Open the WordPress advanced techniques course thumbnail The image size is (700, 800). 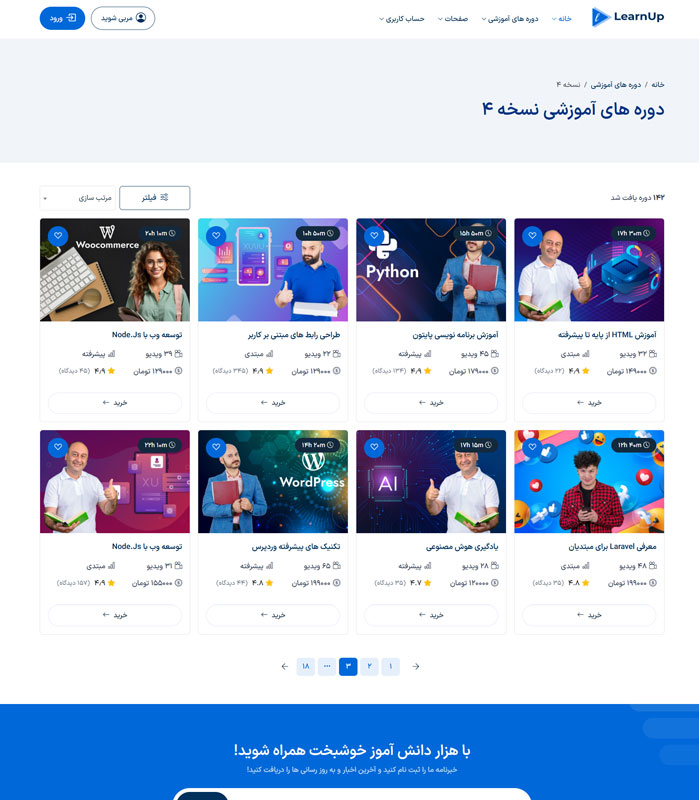273,482
